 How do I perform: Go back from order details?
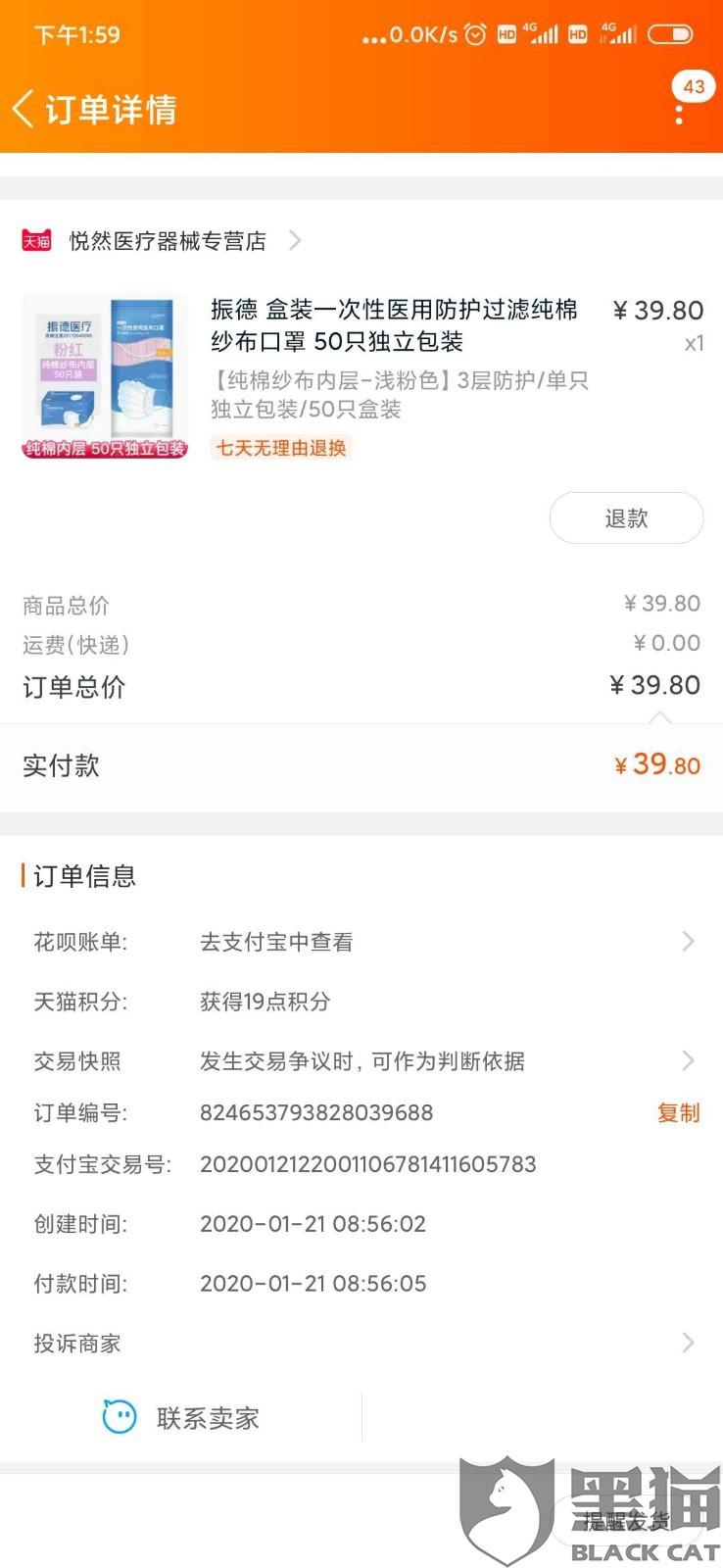24,109
